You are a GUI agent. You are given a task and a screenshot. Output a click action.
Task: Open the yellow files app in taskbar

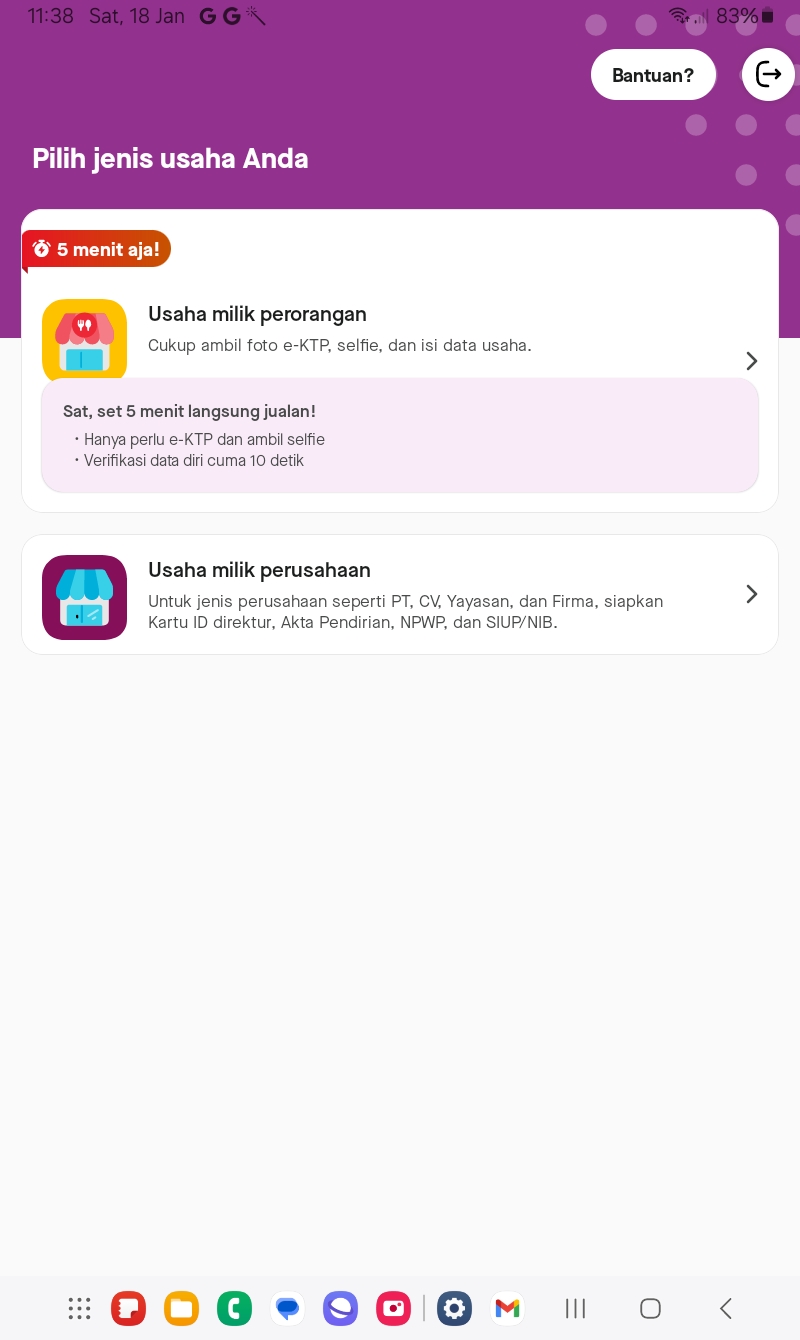181,1308
